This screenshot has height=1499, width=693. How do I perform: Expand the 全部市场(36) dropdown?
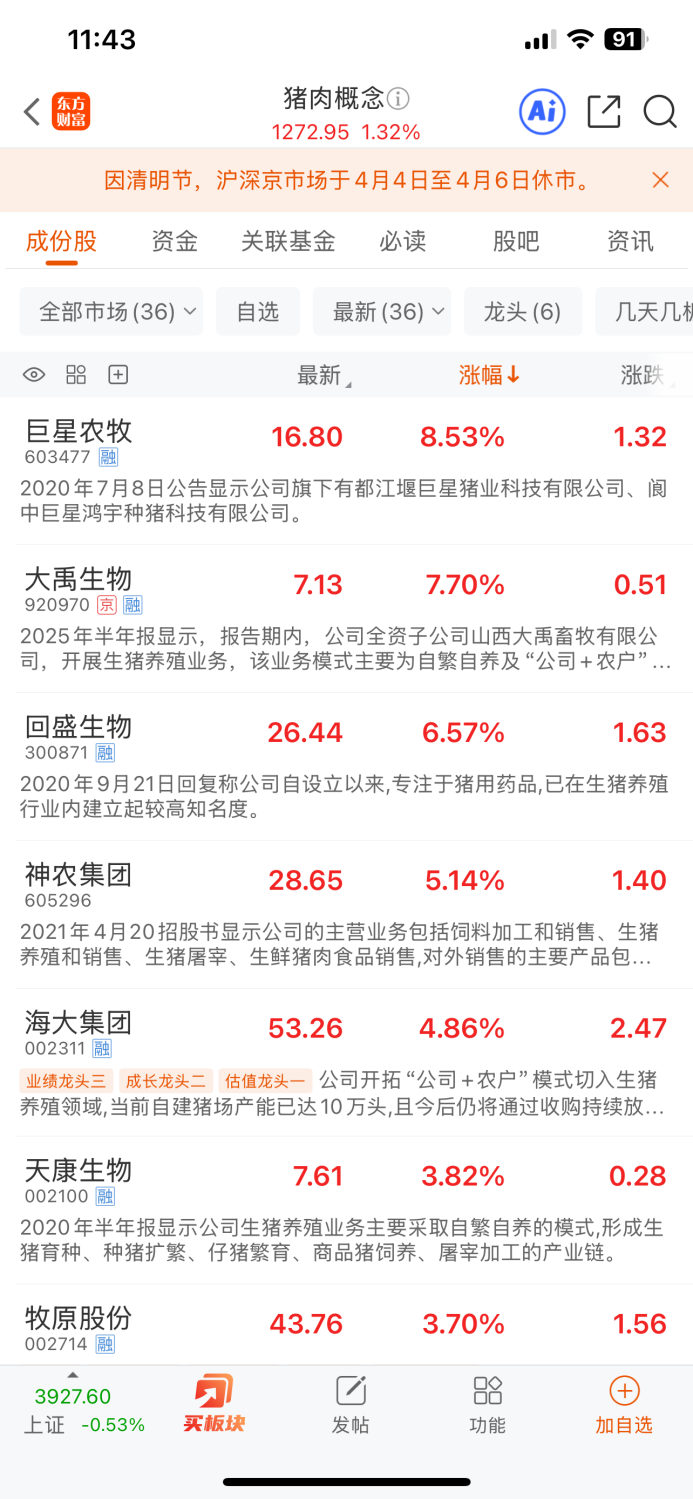point(111,312)
